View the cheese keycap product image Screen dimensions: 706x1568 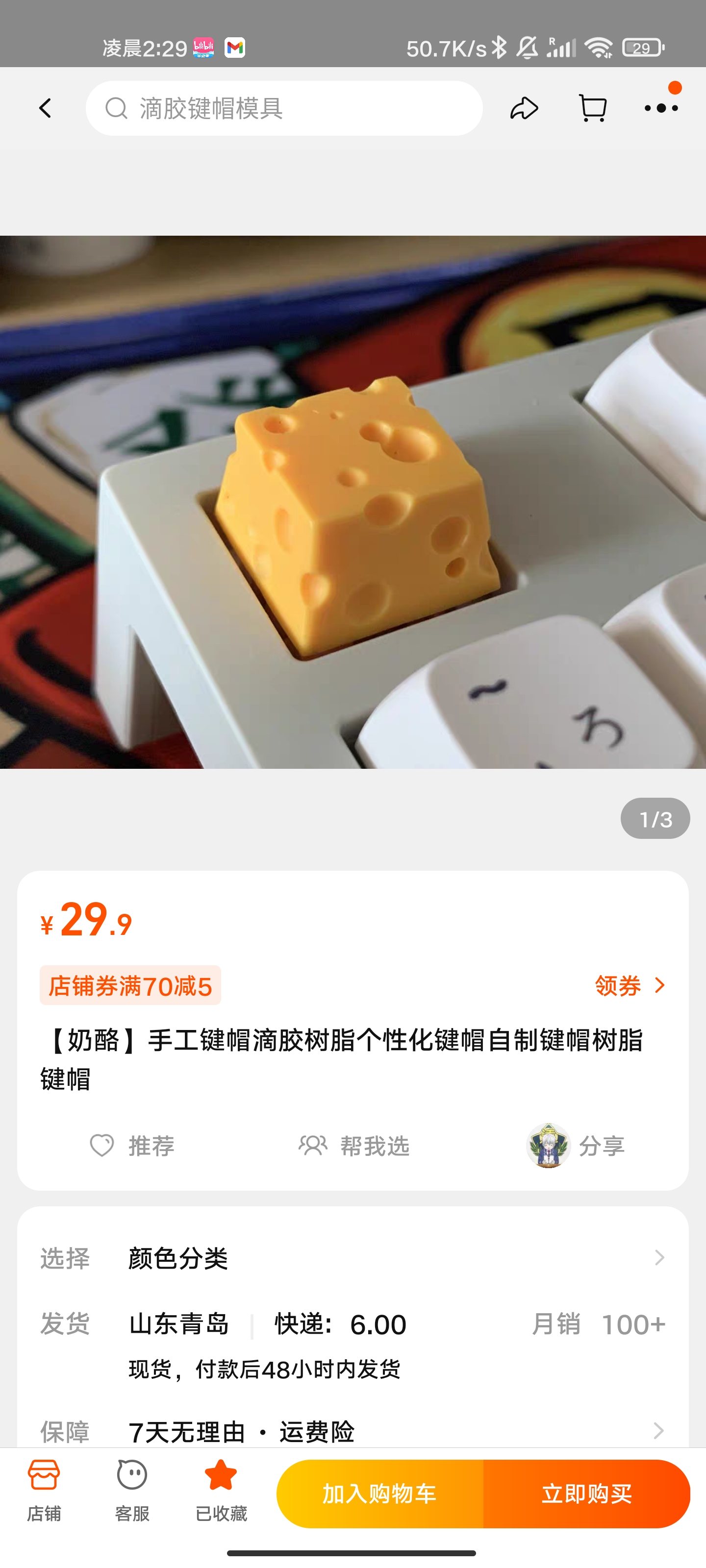[353, 502]
